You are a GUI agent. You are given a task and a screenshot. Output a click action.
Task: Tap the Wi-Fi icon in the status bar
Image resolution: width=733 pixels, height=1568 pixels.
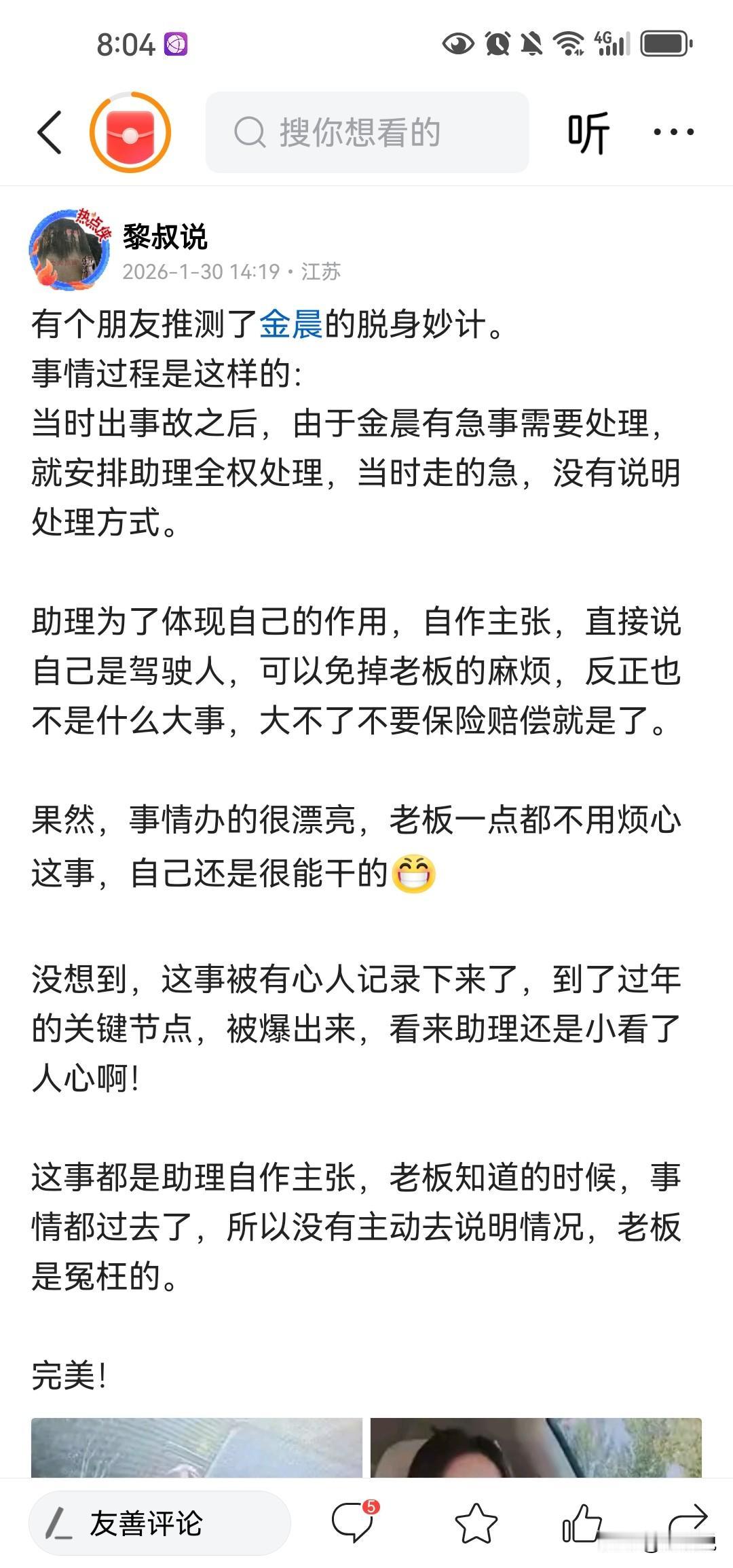(x=569, y=42)
